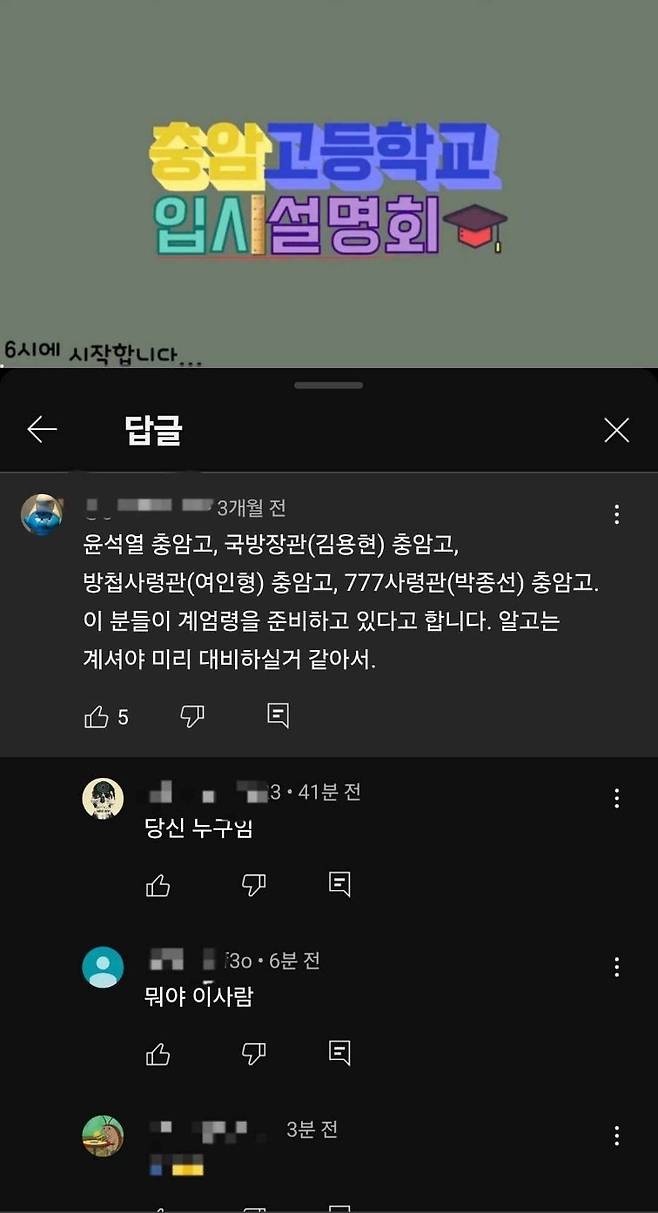Dislike the reply '뭐야 이사람'

point(254,1053)
